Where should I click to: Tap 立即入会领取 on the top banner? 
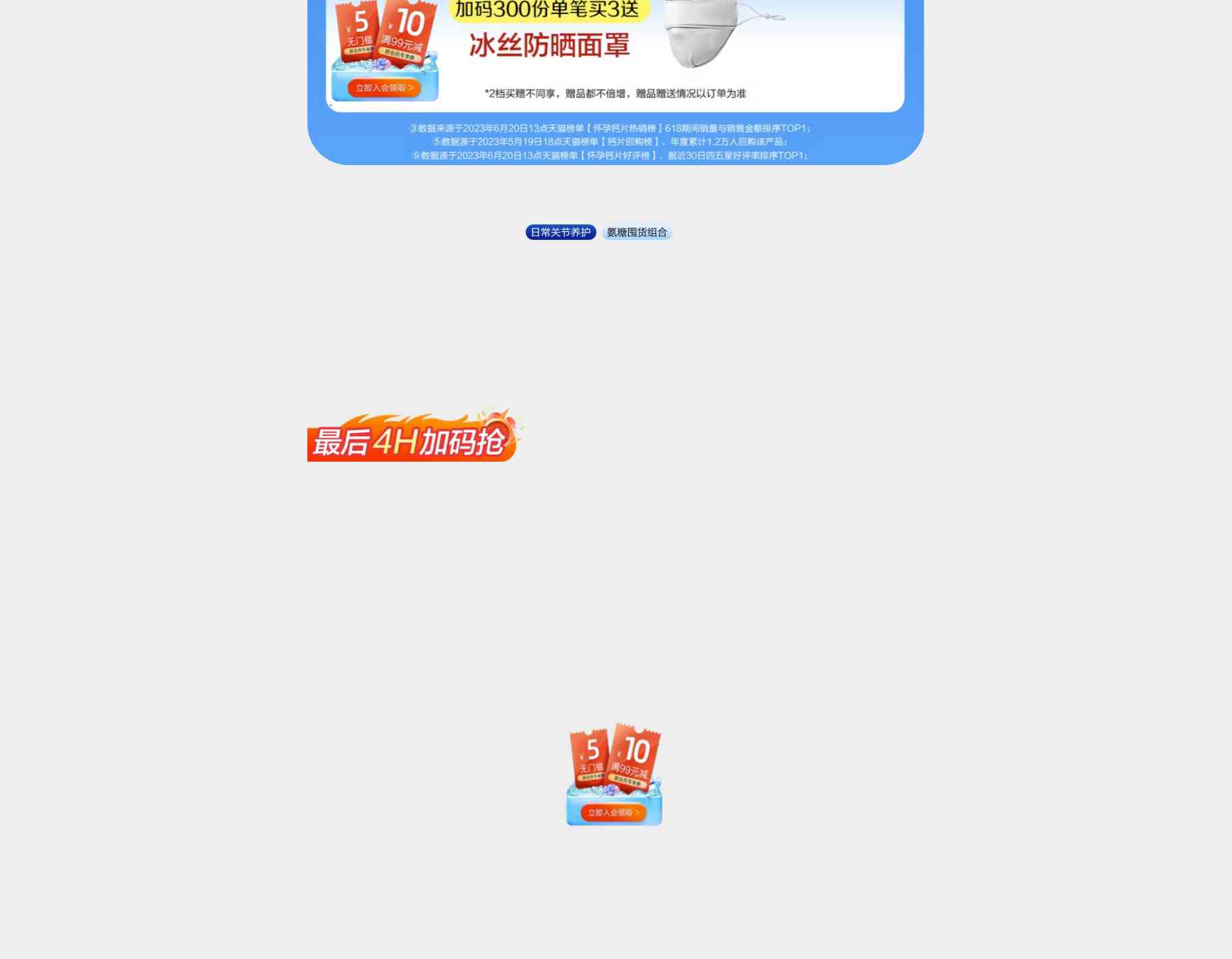point(384,88)
